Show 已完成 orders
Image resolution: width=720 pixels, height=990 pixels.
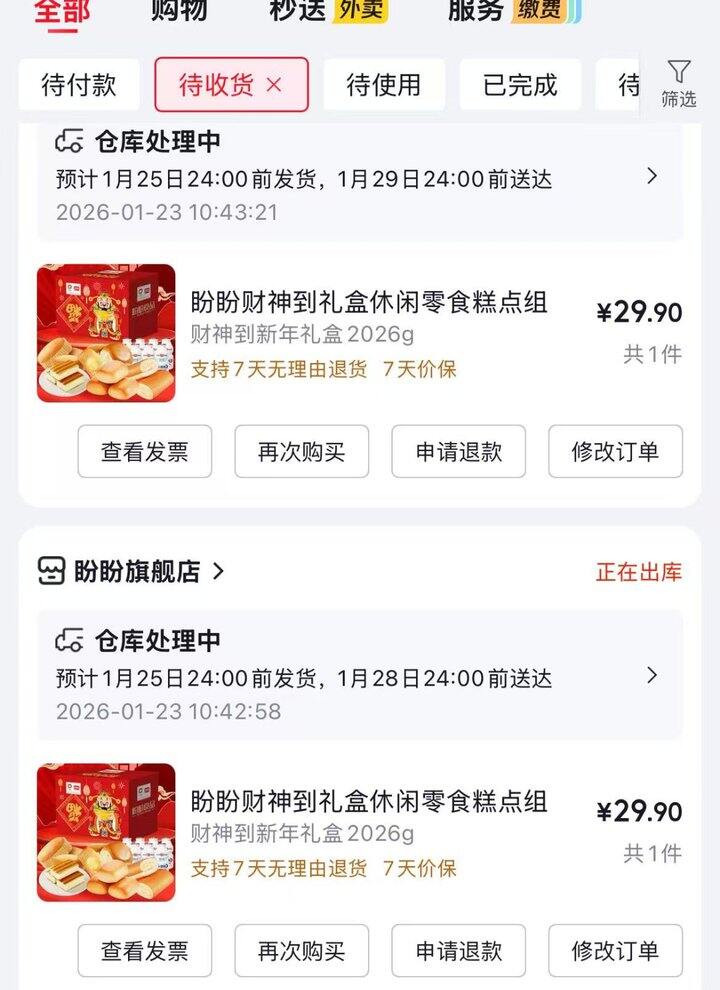(520, 85)
